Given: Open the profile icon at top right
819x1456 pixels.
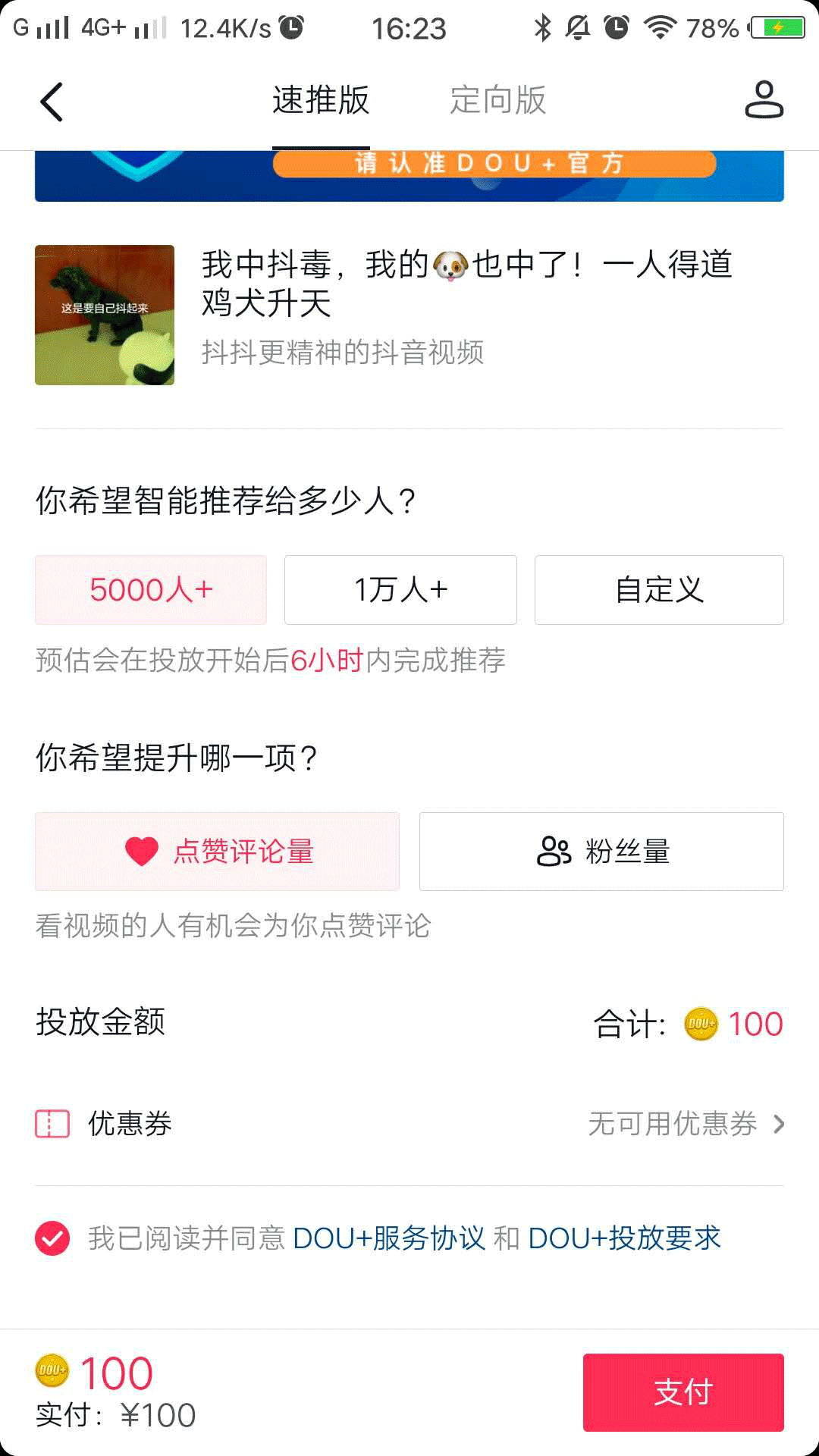Looking at the screenshot, I should 764,100.
